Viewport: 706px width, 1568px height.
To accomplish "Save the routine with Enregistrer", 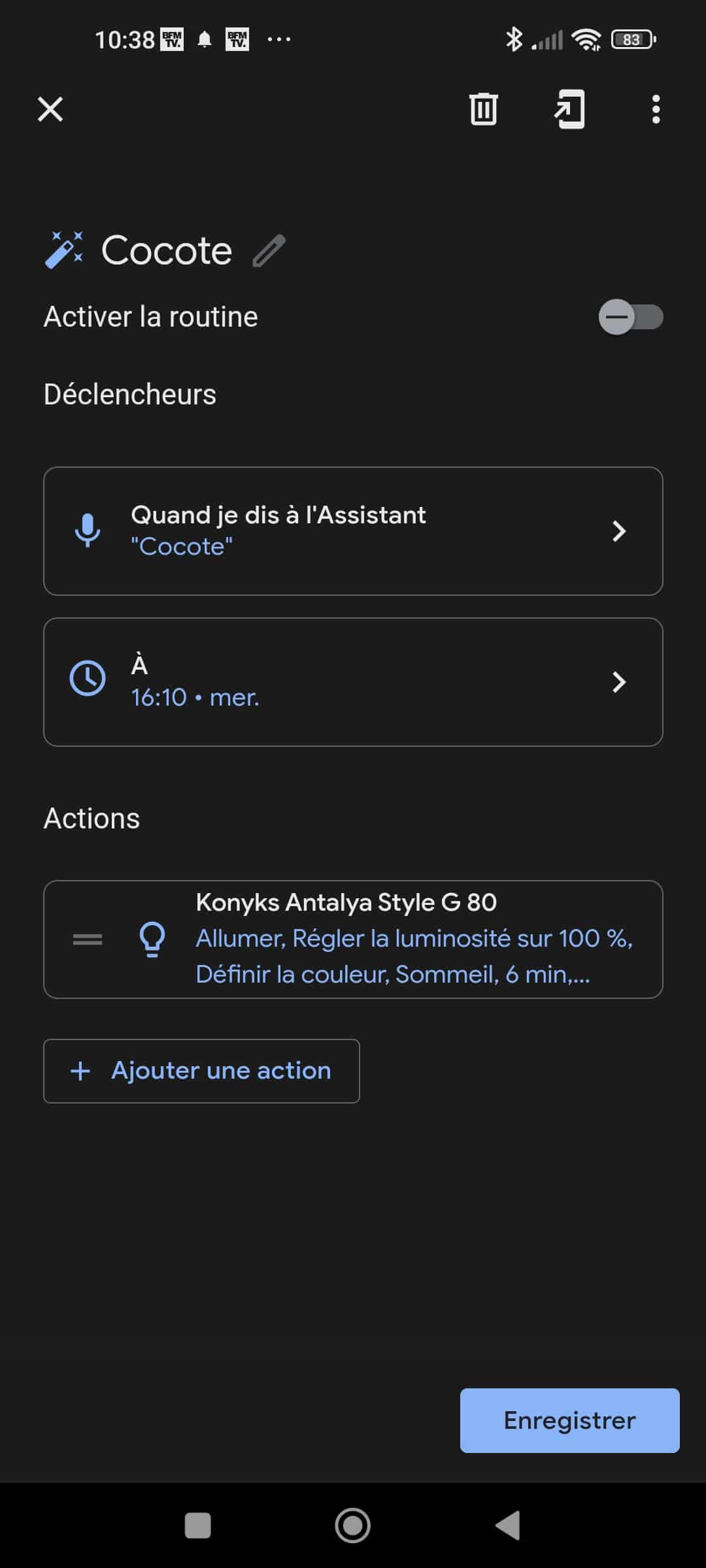I will pos(570,1420).
